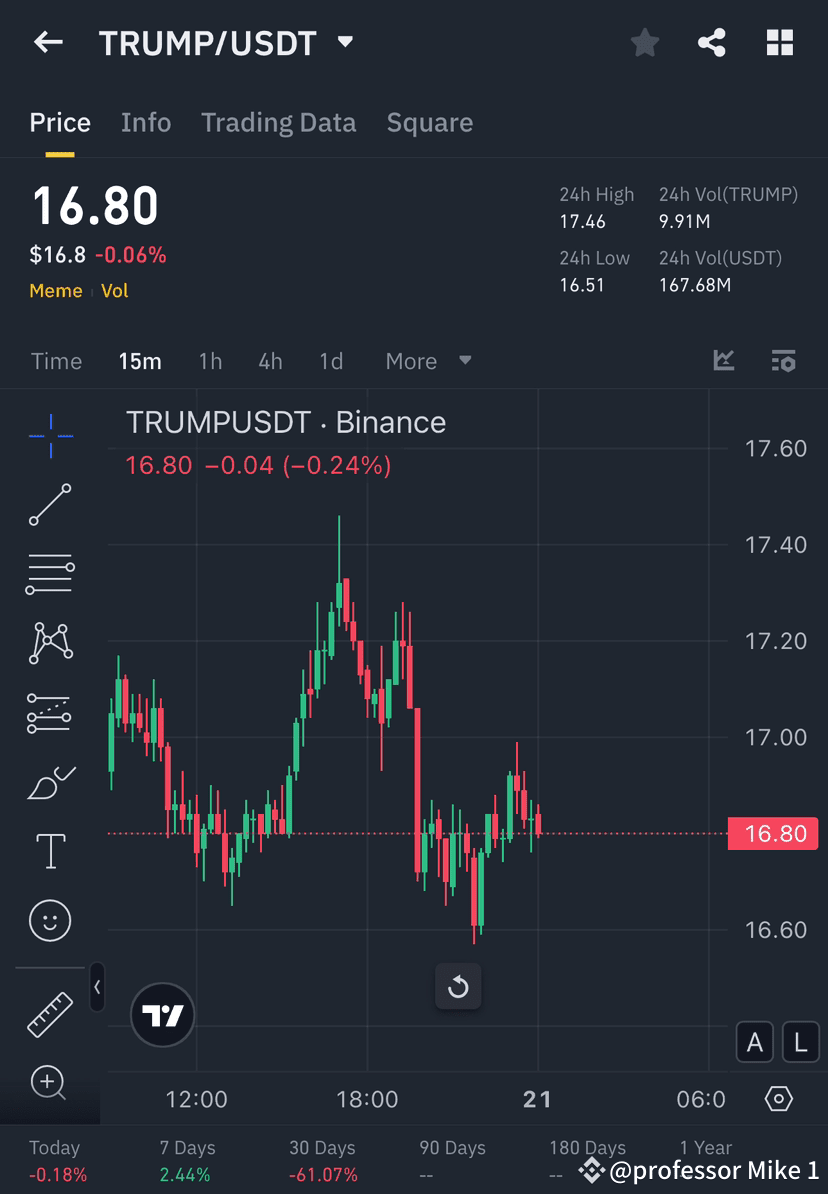Select the 1h timeframe
This screenshot has height=1194, width=828.
pyautogui.click(x=210, y=361)
